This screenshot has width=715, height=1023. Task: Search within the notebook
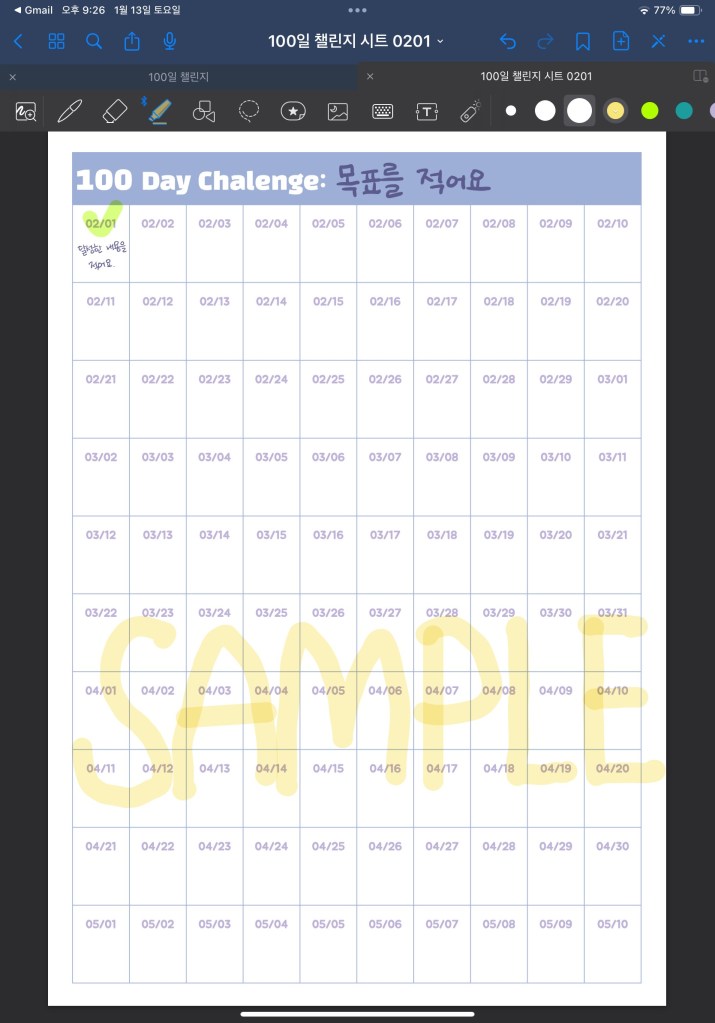(94, 41)
